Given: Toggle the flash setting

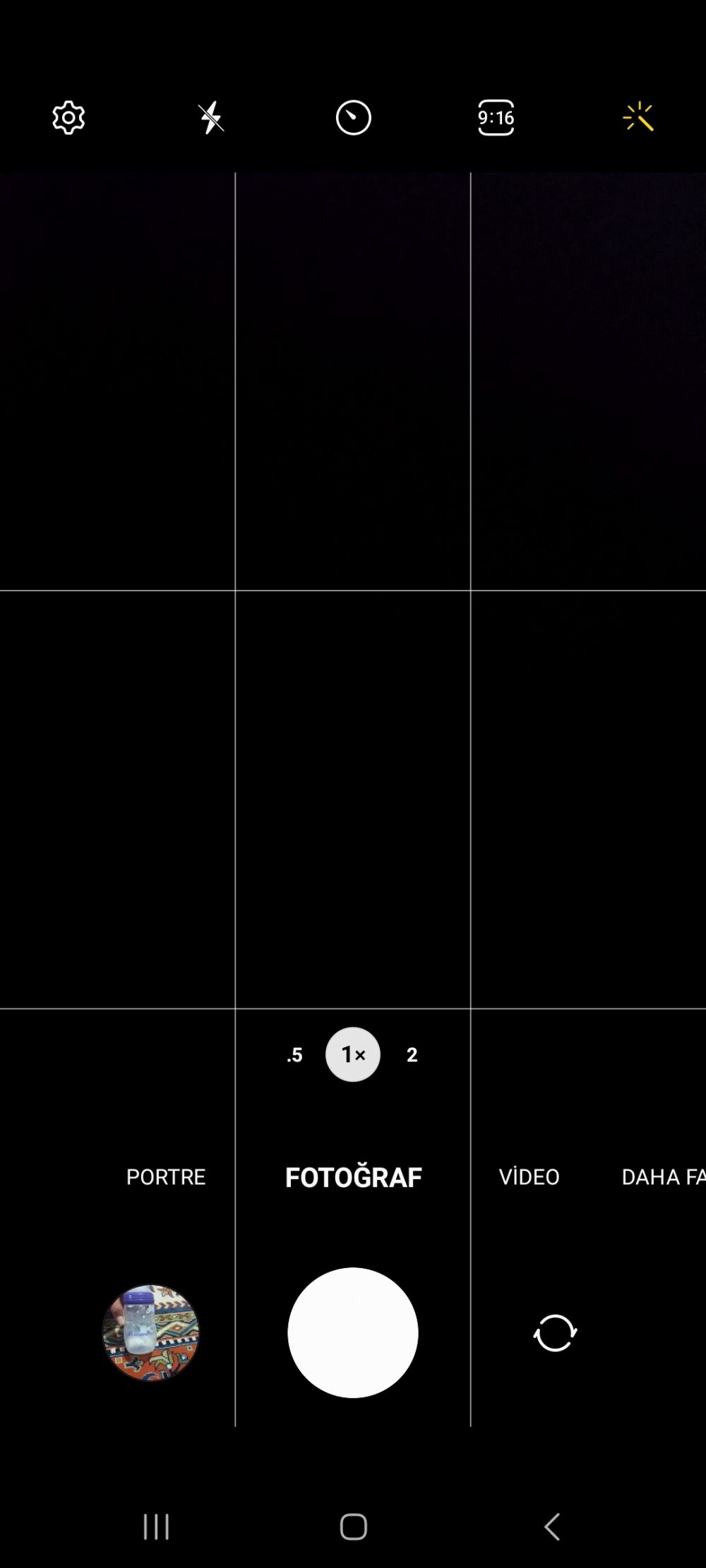Looking at the screenshot, I should tap(211, 117).
